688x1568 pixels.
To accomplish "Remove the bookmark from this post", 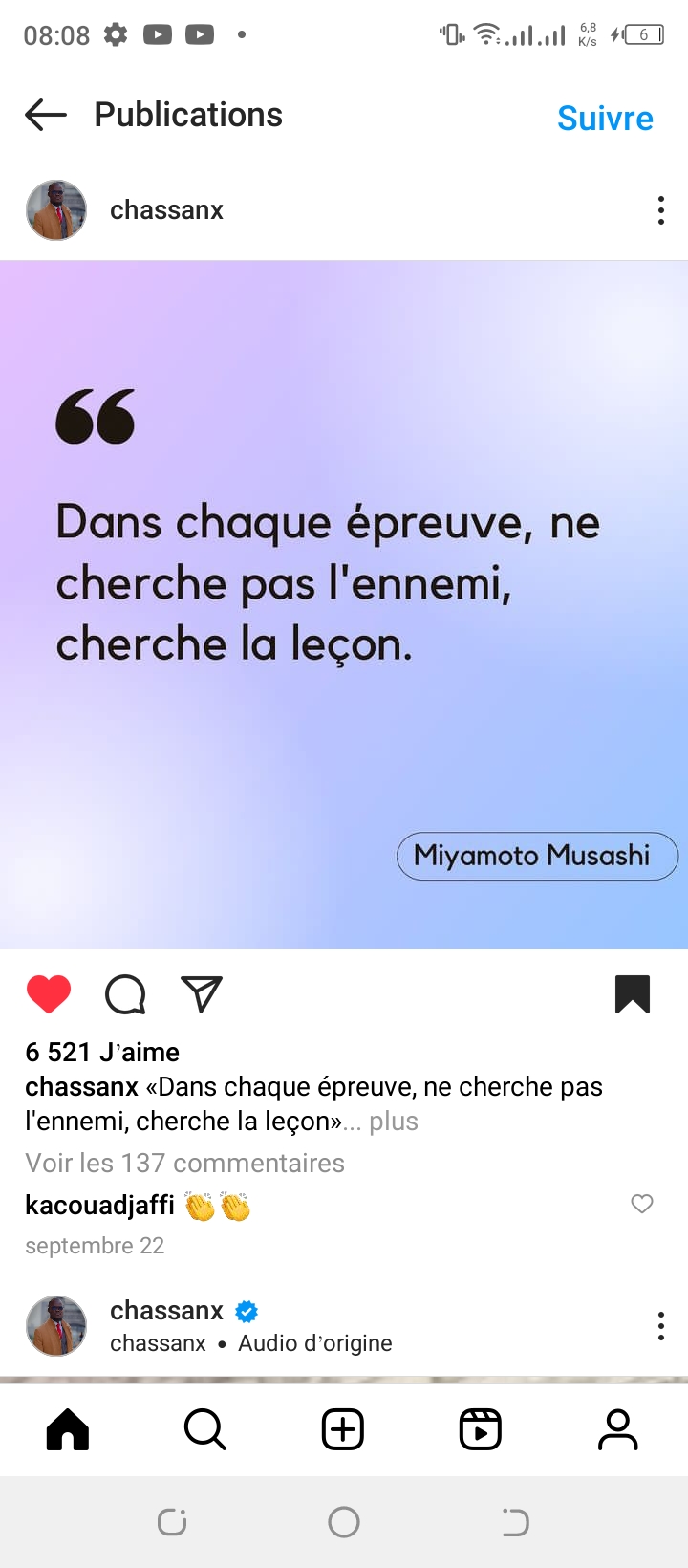I will pyautogui.click(x=633, y=994).
